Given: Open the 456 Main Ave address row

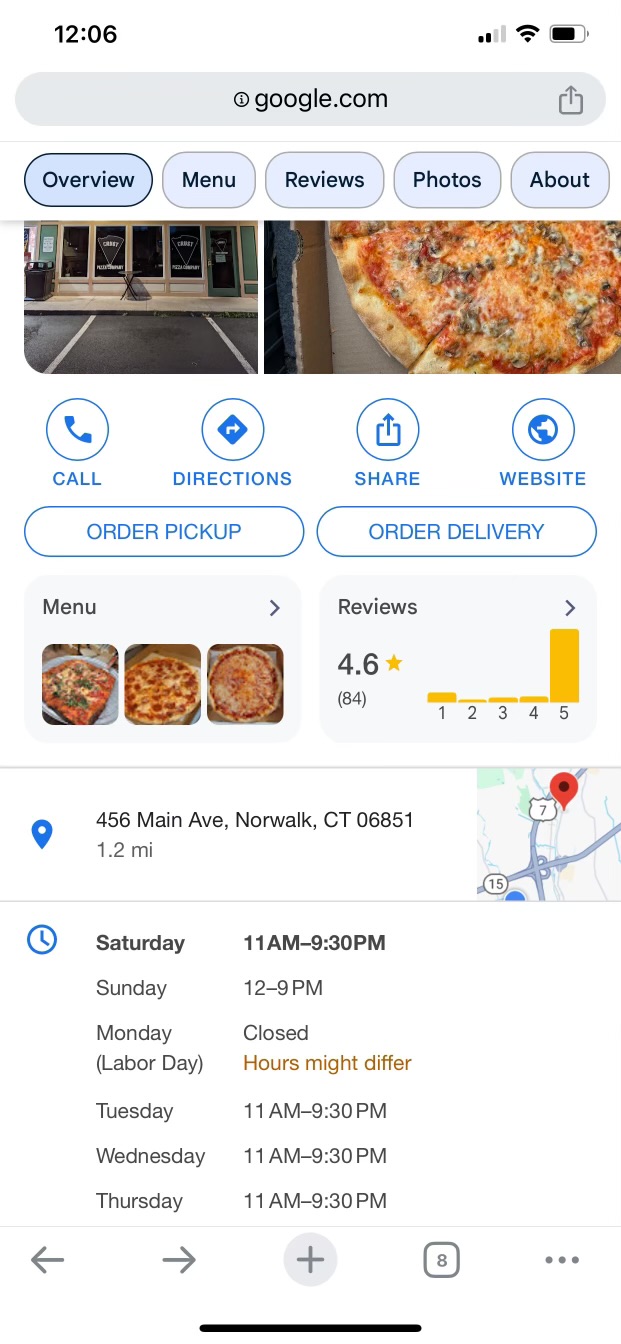Looking at the screenshot, I should (254, 834).
